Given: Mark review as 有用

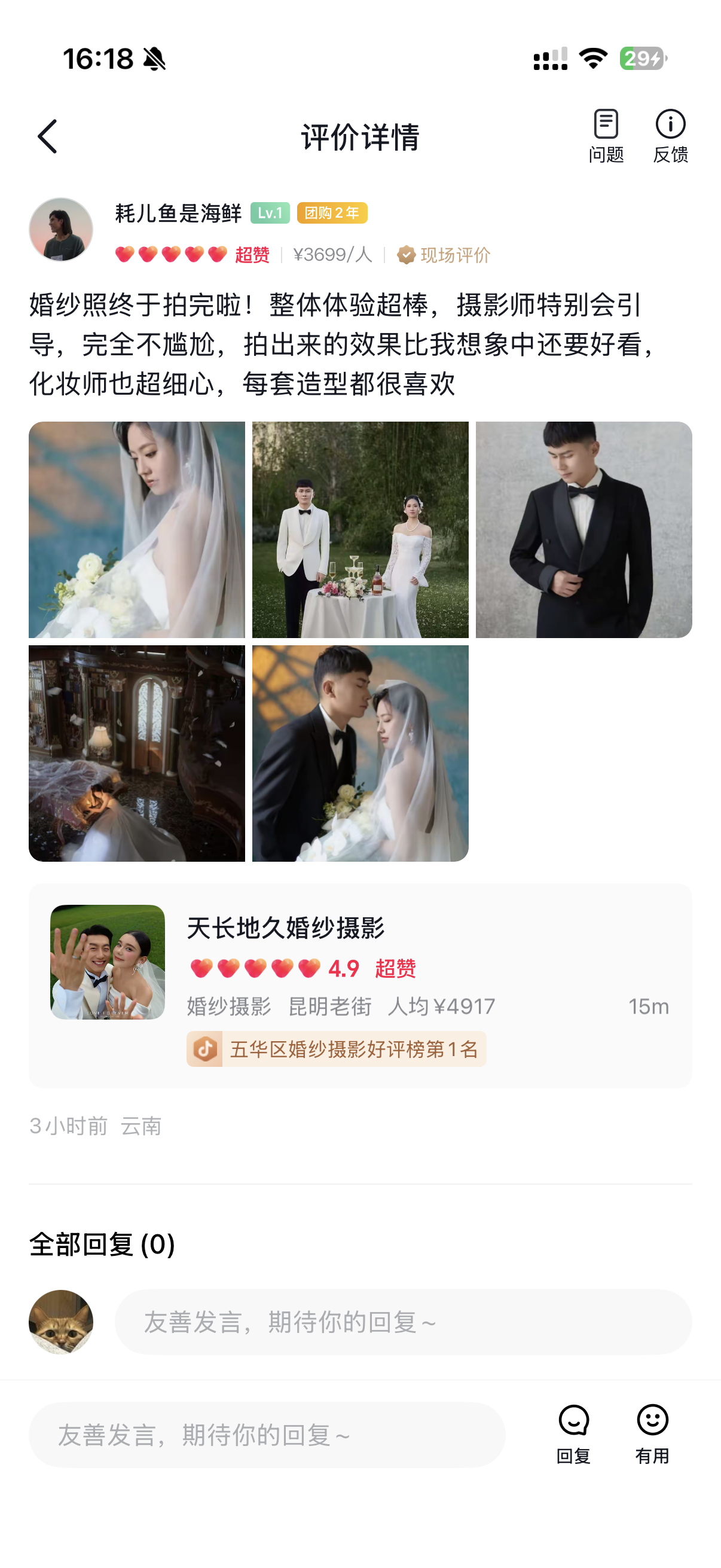Looking at the screenshot, I should point(652,1433).
